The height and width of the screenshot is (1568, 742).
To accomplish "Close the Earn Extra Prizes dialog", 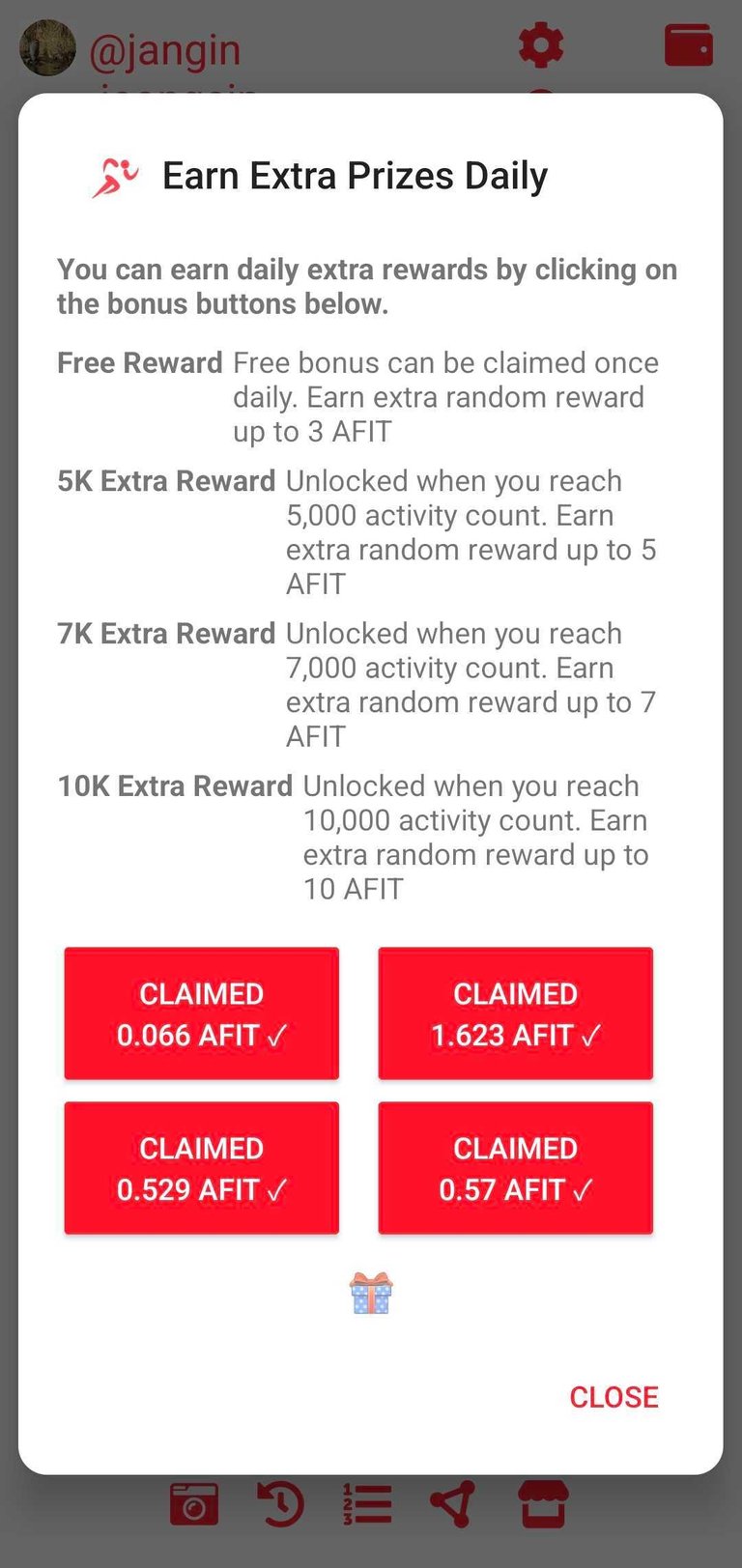I will coord(614,1397).
